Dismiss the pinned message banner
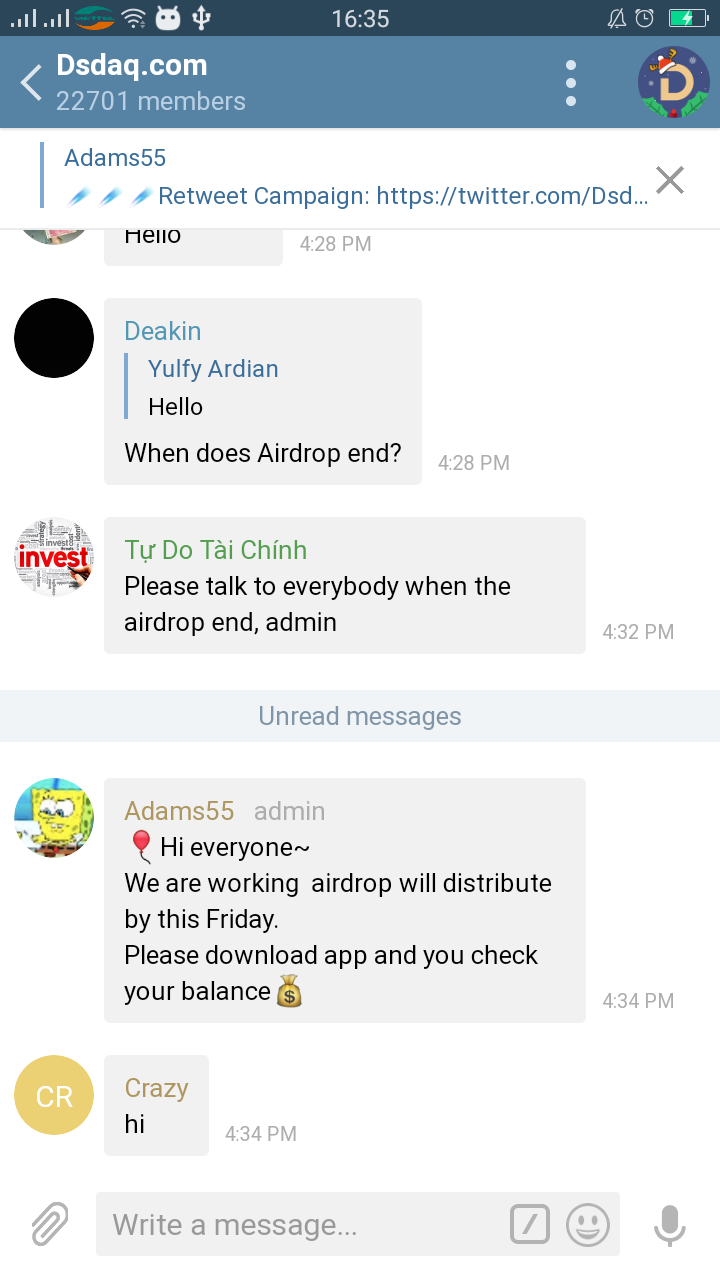720x1280 pixels. (669, 180)
